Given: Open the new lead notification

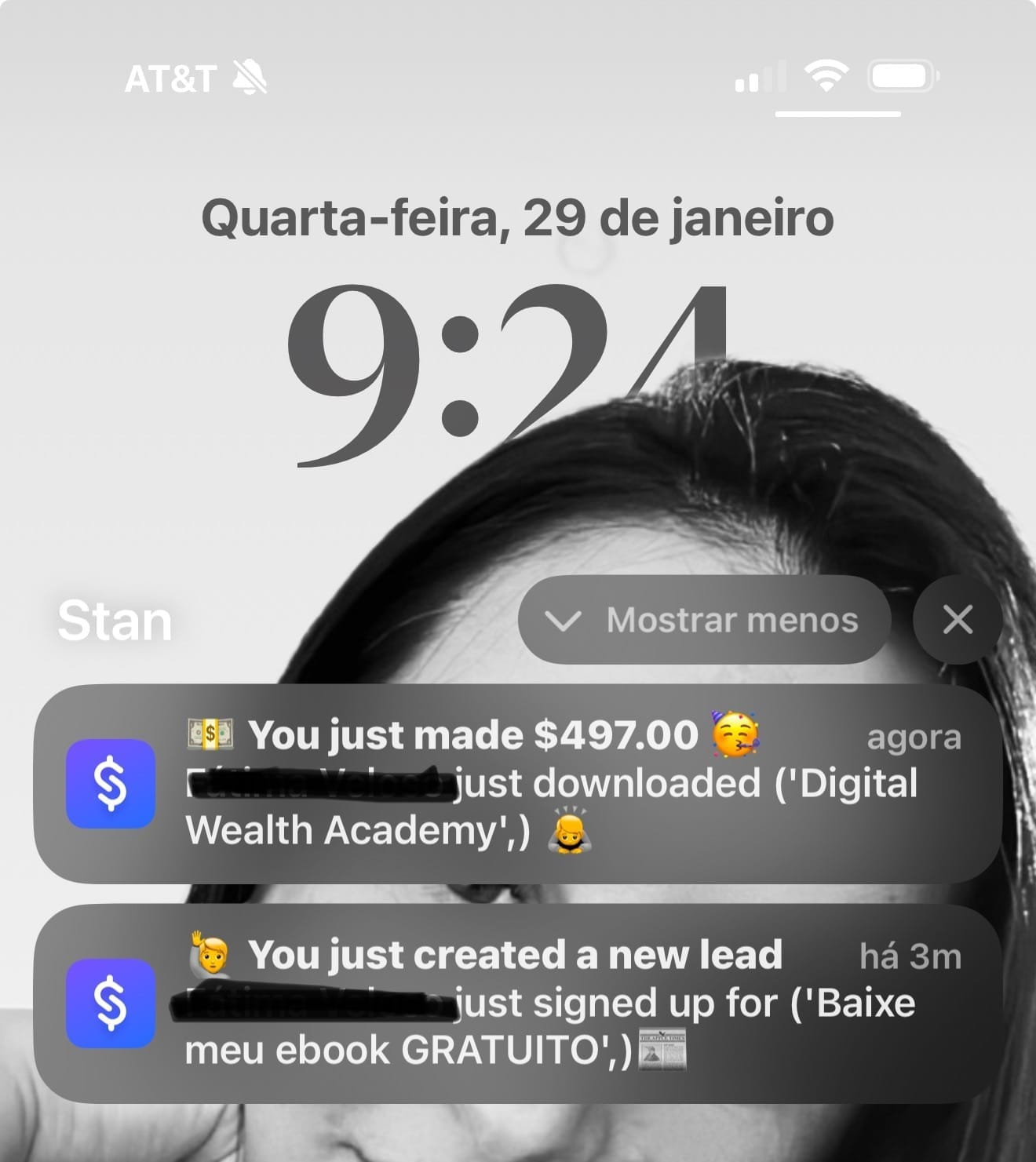Looking at the screenshot, I should 518,1004.
